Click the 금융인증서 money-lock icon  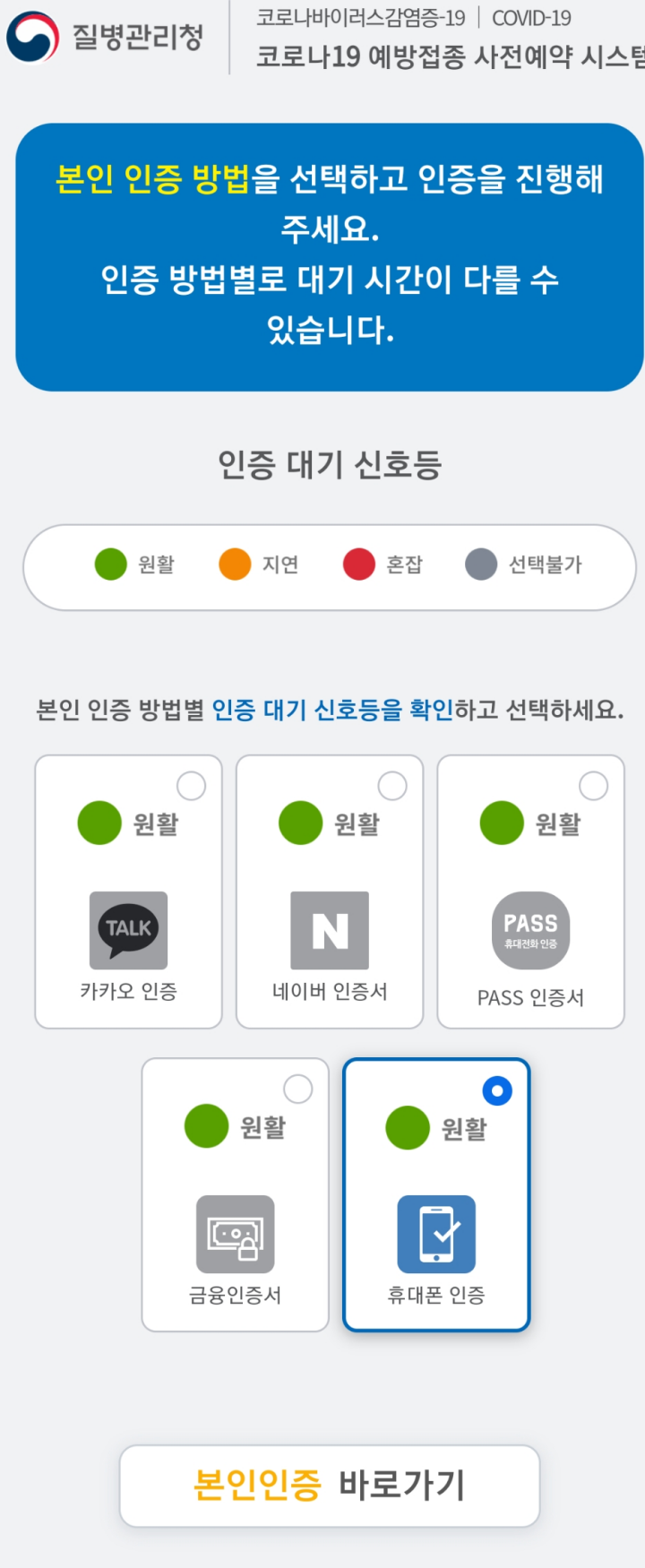tap(236, 1234)
